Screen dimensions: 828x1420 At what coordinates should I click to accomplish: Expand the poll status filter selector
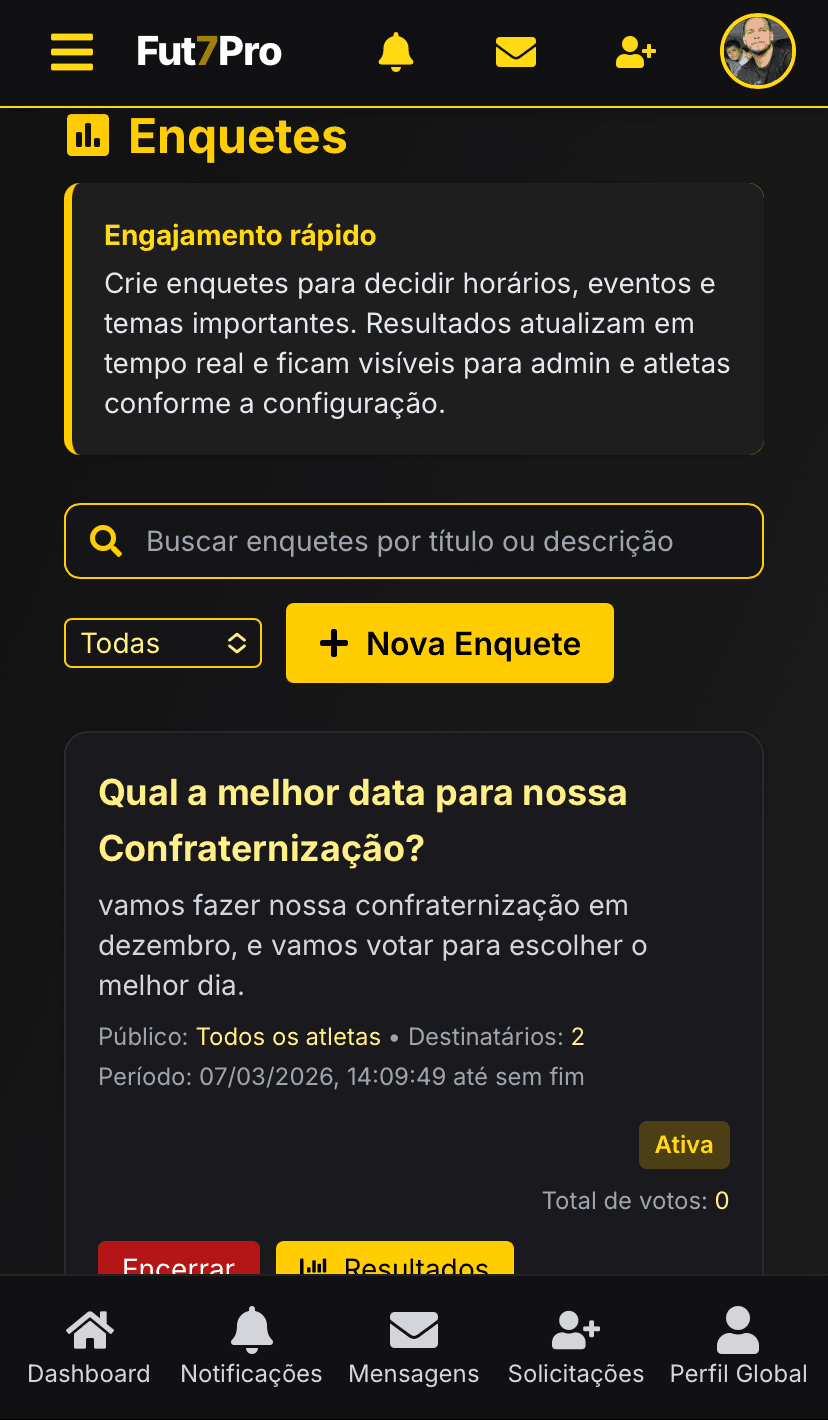point(162,643)
